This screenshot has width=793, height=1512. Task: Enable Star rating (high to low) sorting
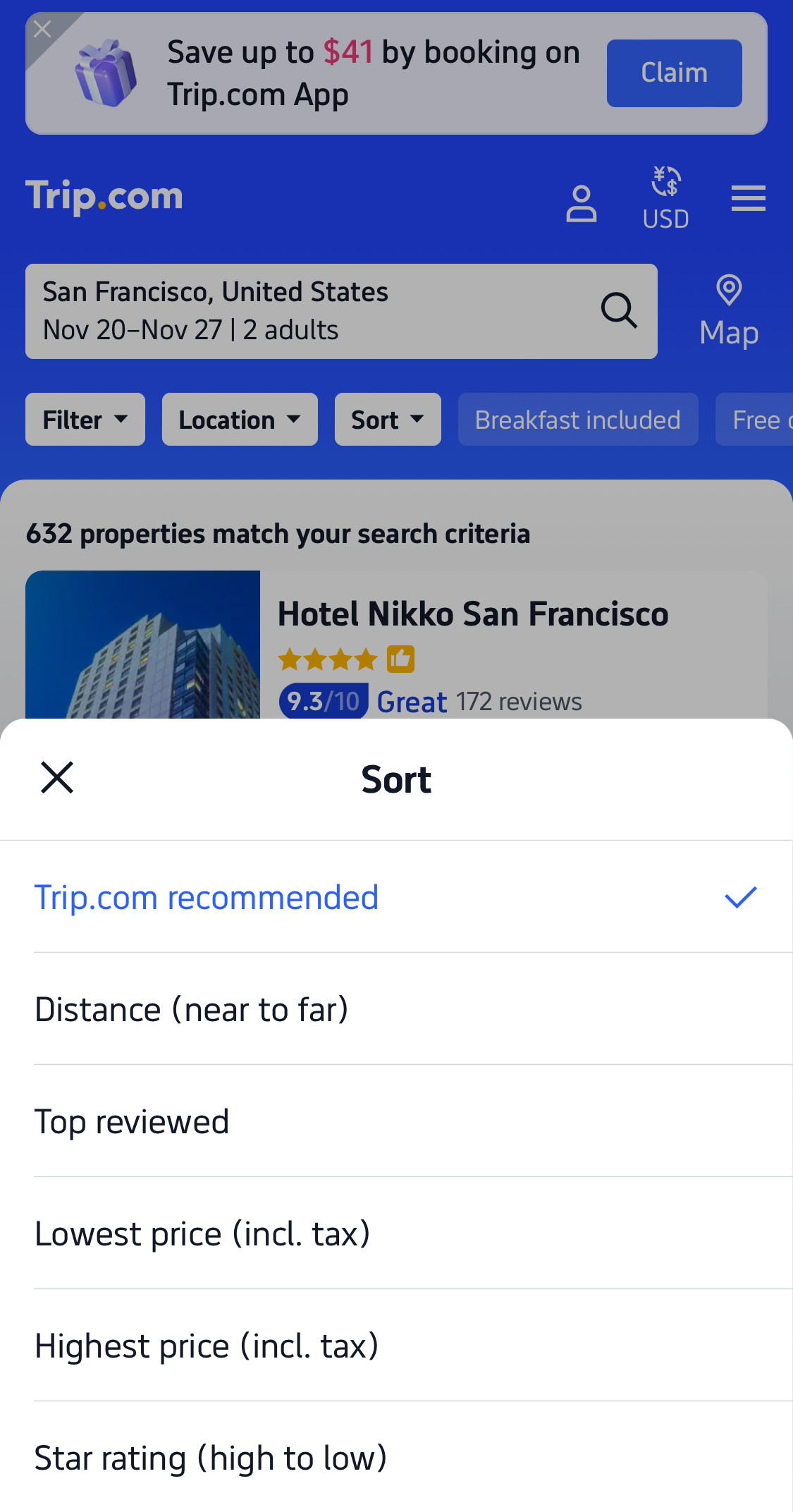(211, 1457)
